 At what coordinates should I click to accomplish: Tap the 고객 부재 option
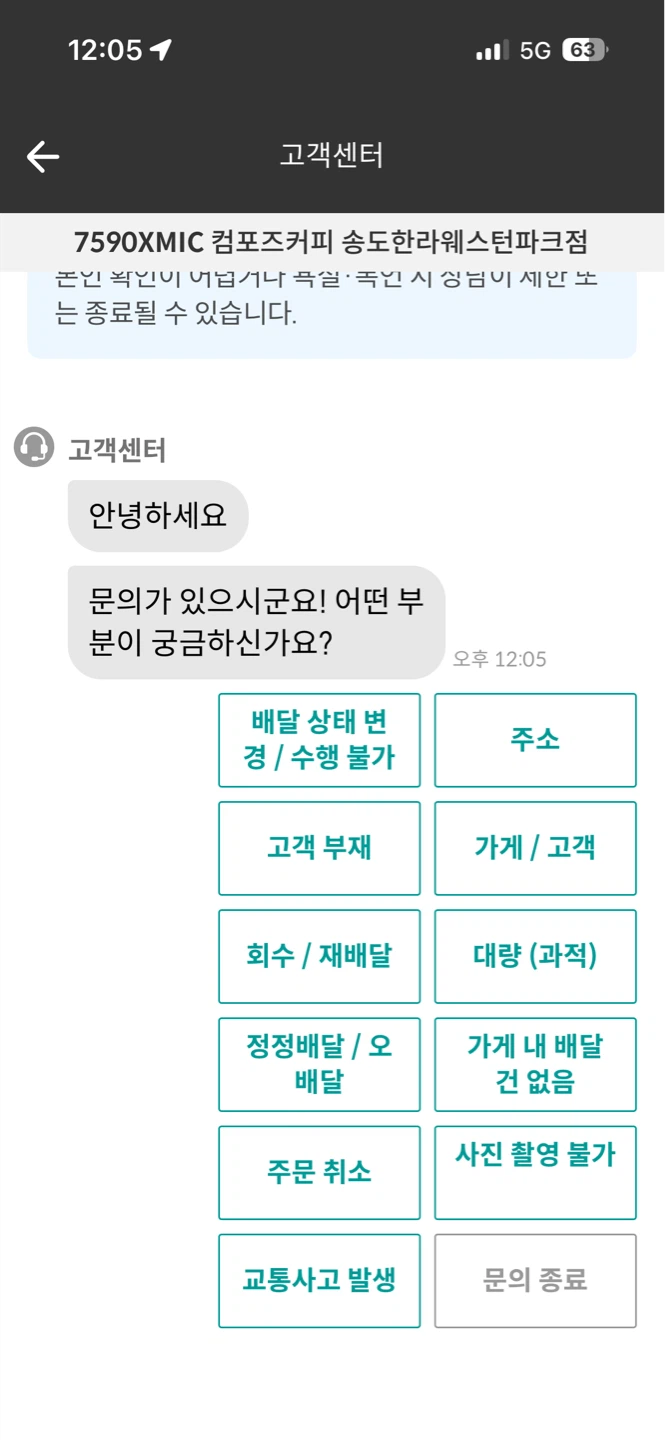point(319,848)
